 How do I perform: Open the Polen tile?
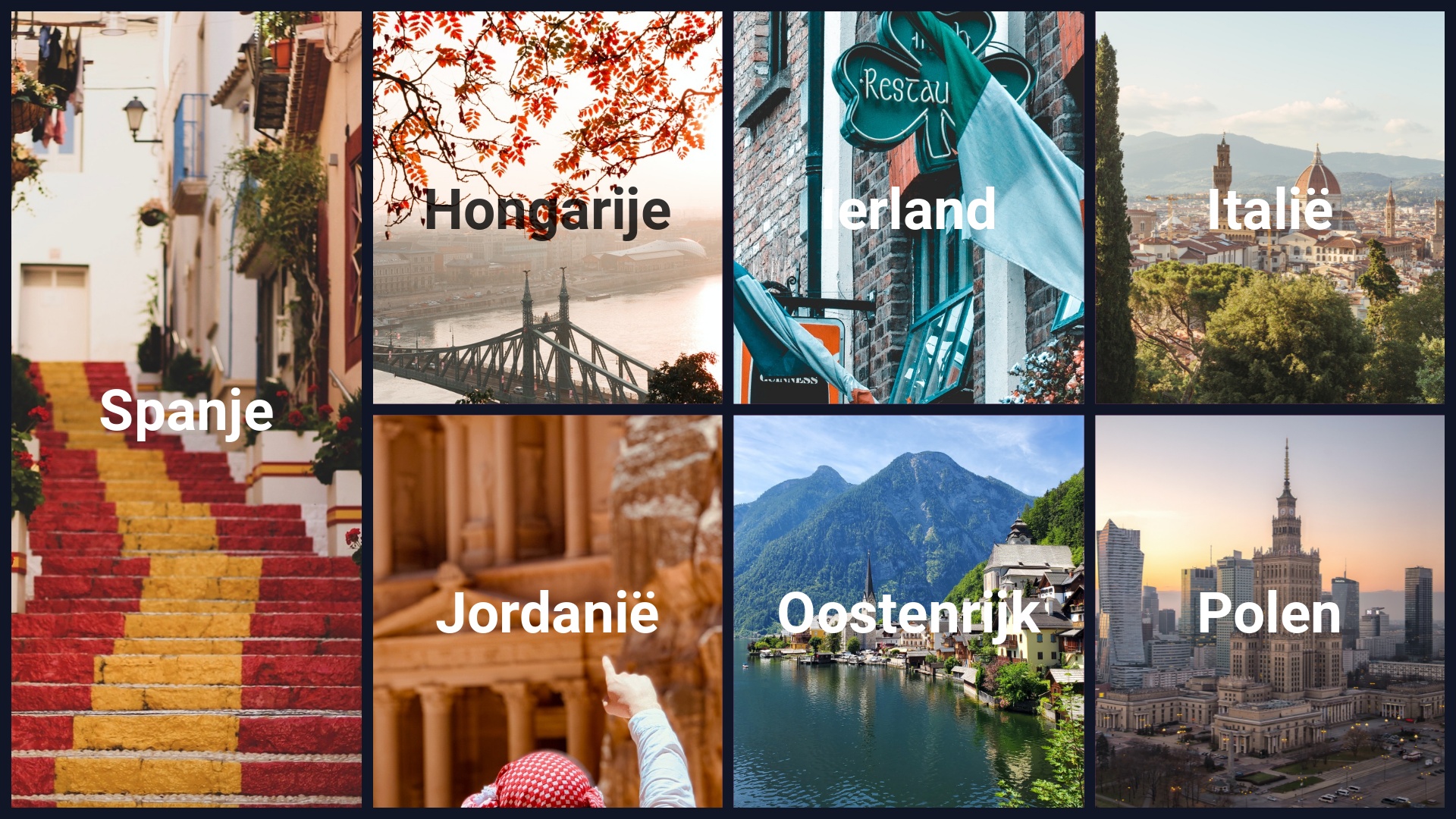click(1269, 611)
